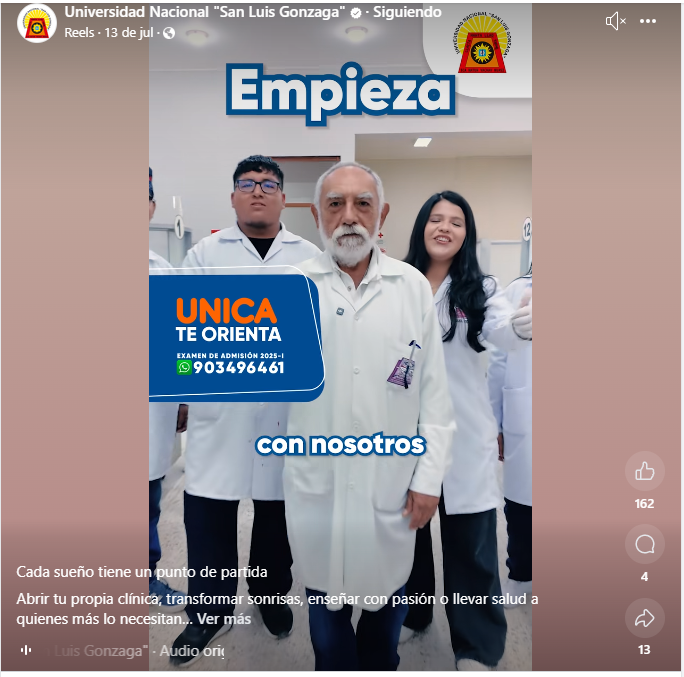Open Universidad Nacional San Luis Gonzaga profile picture
Image resolution: width=684 pixels, height=677 pixels.
(x=37, y=22)
